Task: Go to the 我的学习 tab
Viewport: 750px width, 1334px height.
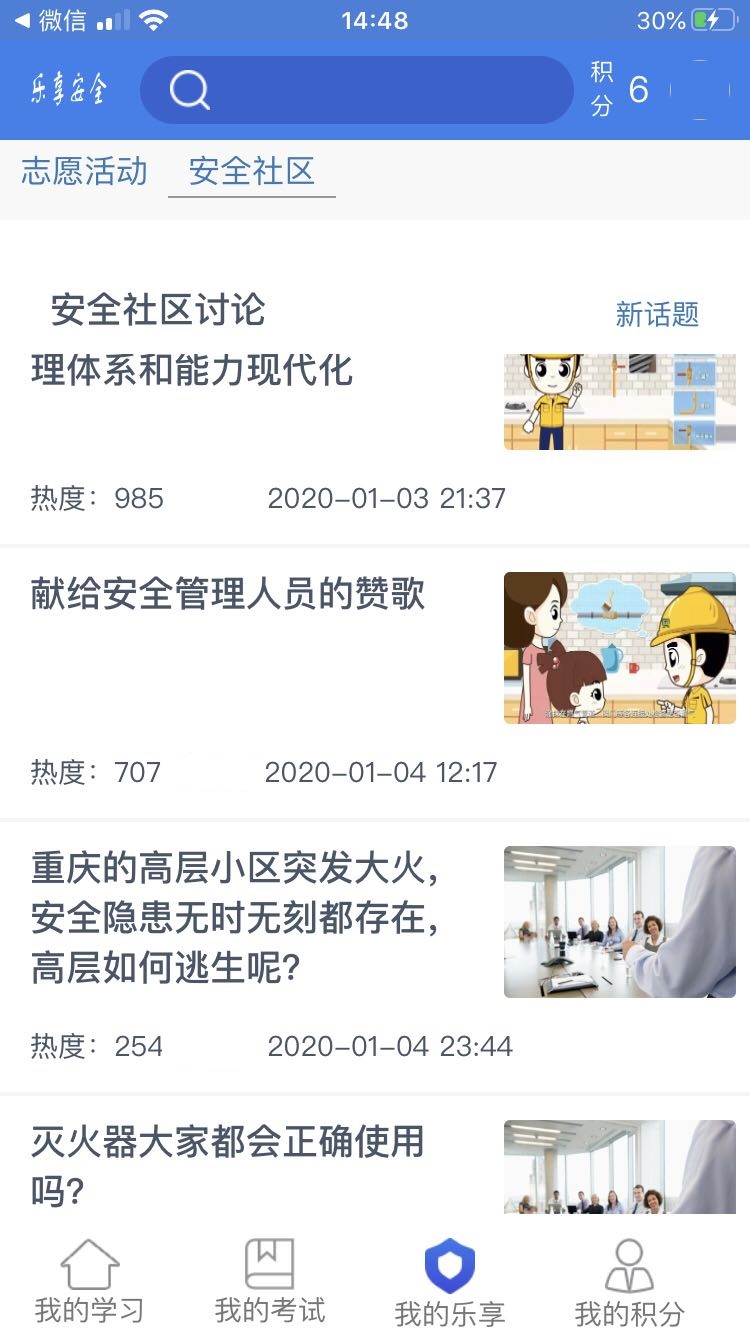Action: pyautogui.click(x=90, y=1283)
